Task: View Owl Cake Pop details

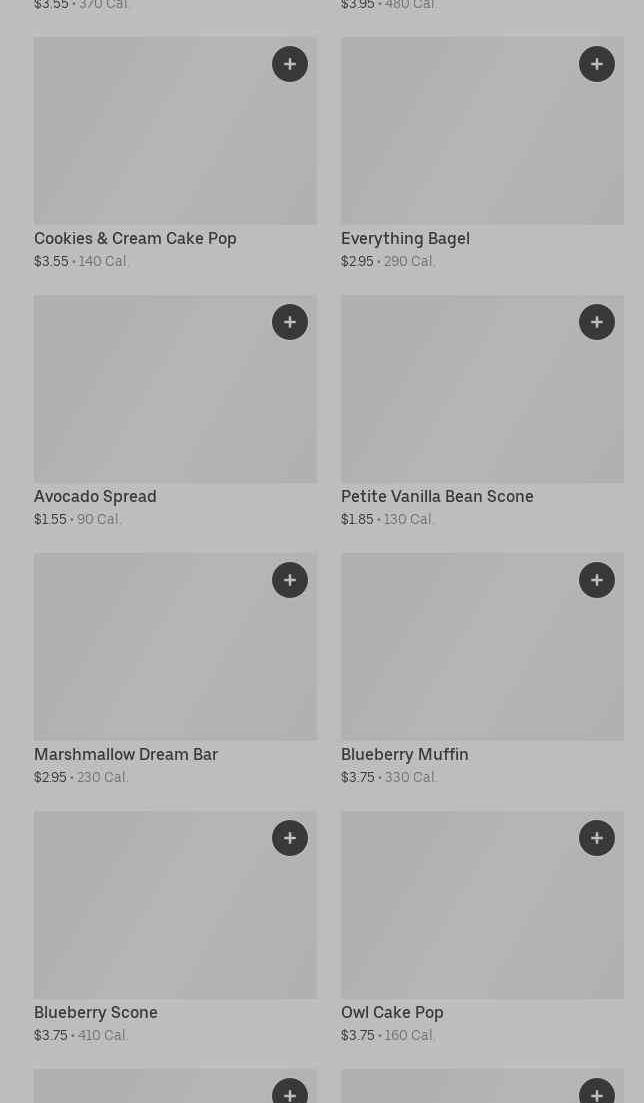Action: (482, 927)
